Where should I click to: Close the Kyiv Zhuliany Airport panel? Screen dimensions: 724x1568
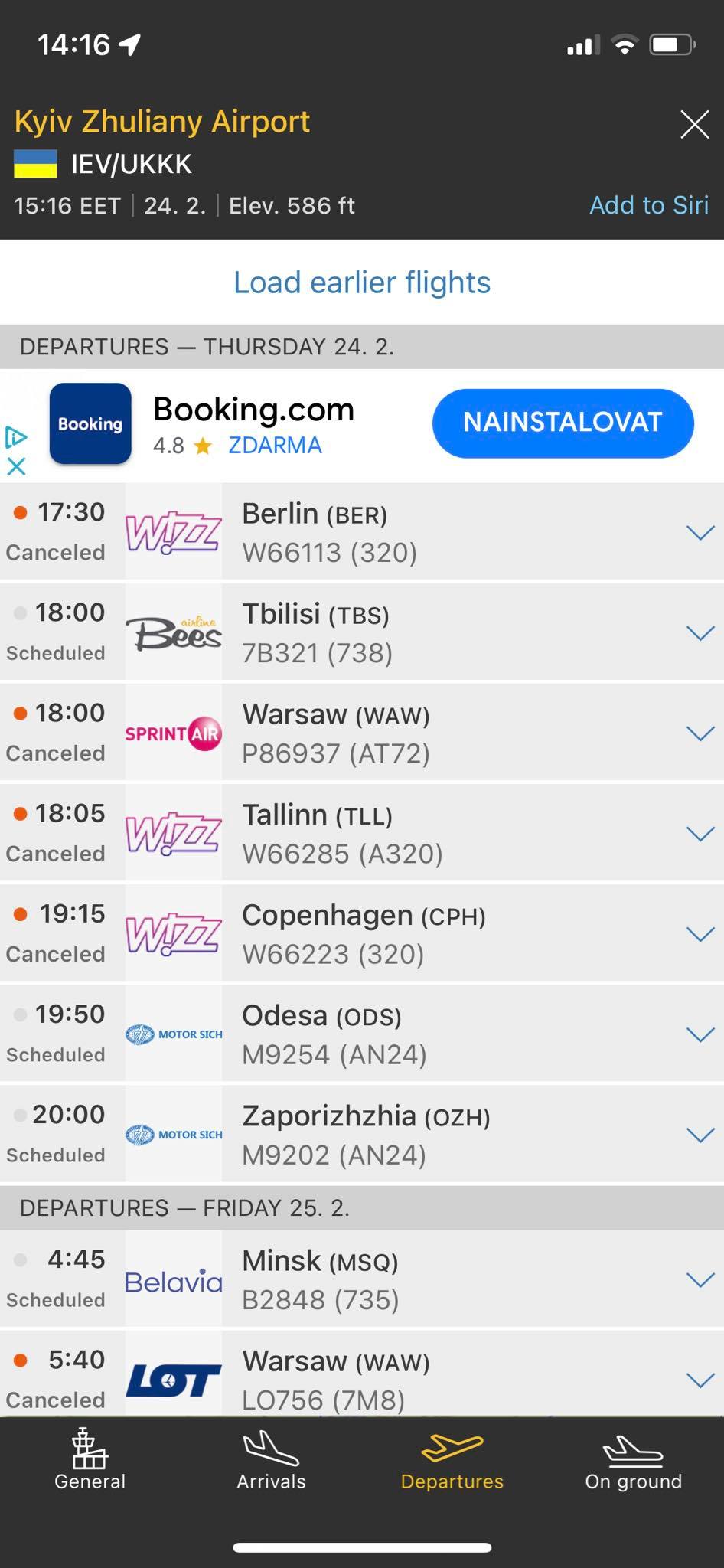click(x=694, y=124)
